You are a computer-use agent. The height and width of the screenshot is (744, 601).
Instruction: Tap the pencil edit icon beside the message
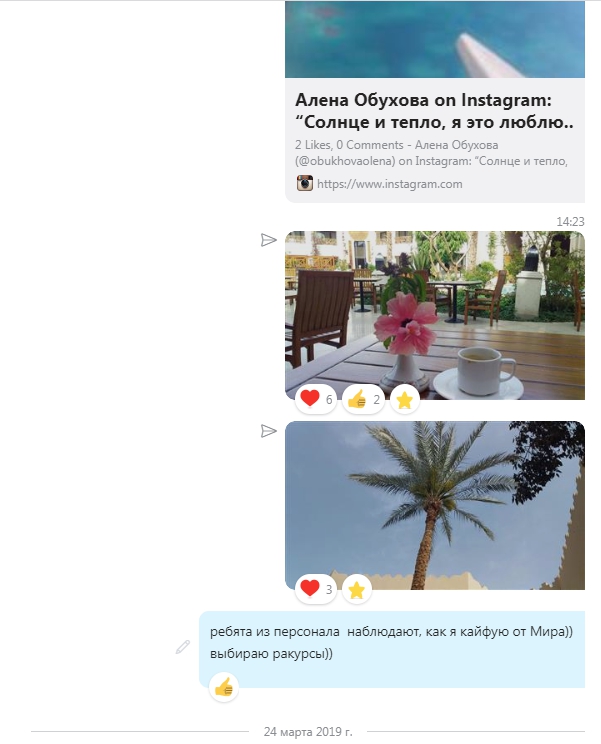pos(183,647)
